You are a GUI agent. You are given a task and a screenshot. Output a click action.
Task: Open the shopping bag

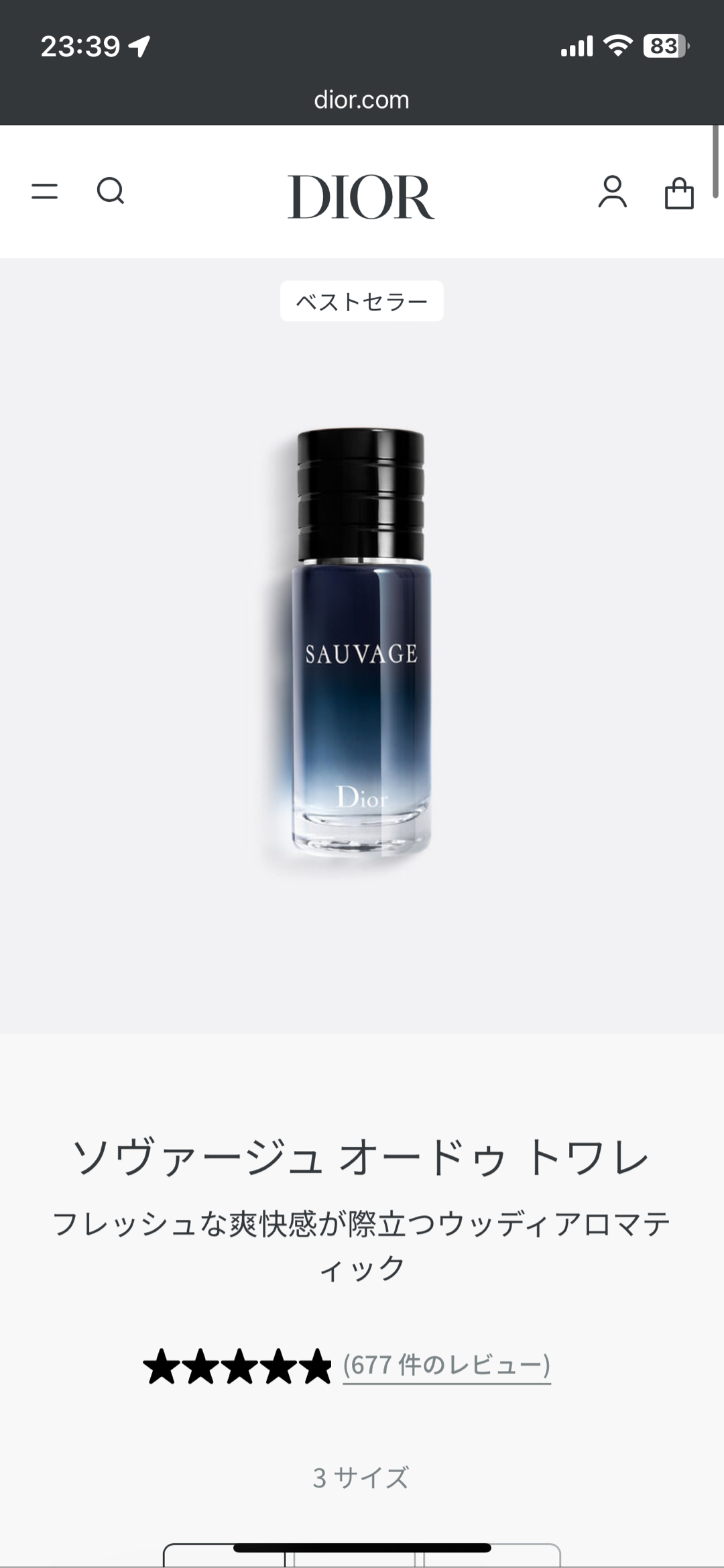coord(678,194)
